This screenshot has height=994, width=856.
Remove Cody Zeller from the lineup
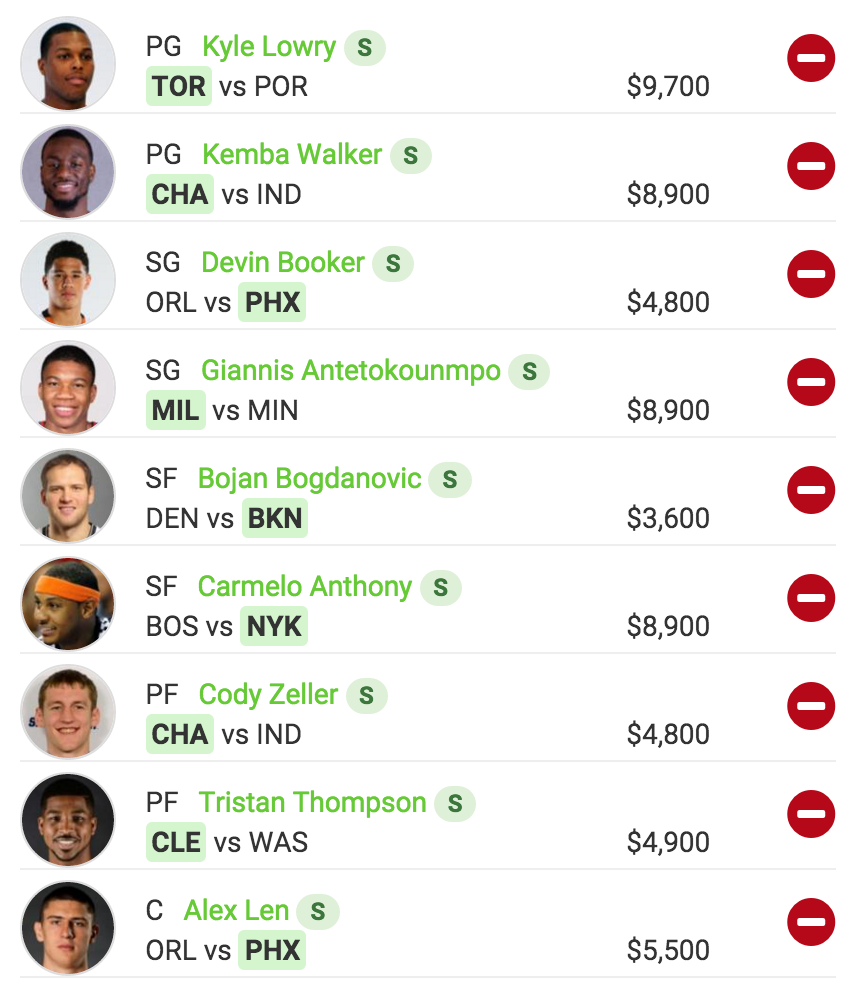(811, 707)
